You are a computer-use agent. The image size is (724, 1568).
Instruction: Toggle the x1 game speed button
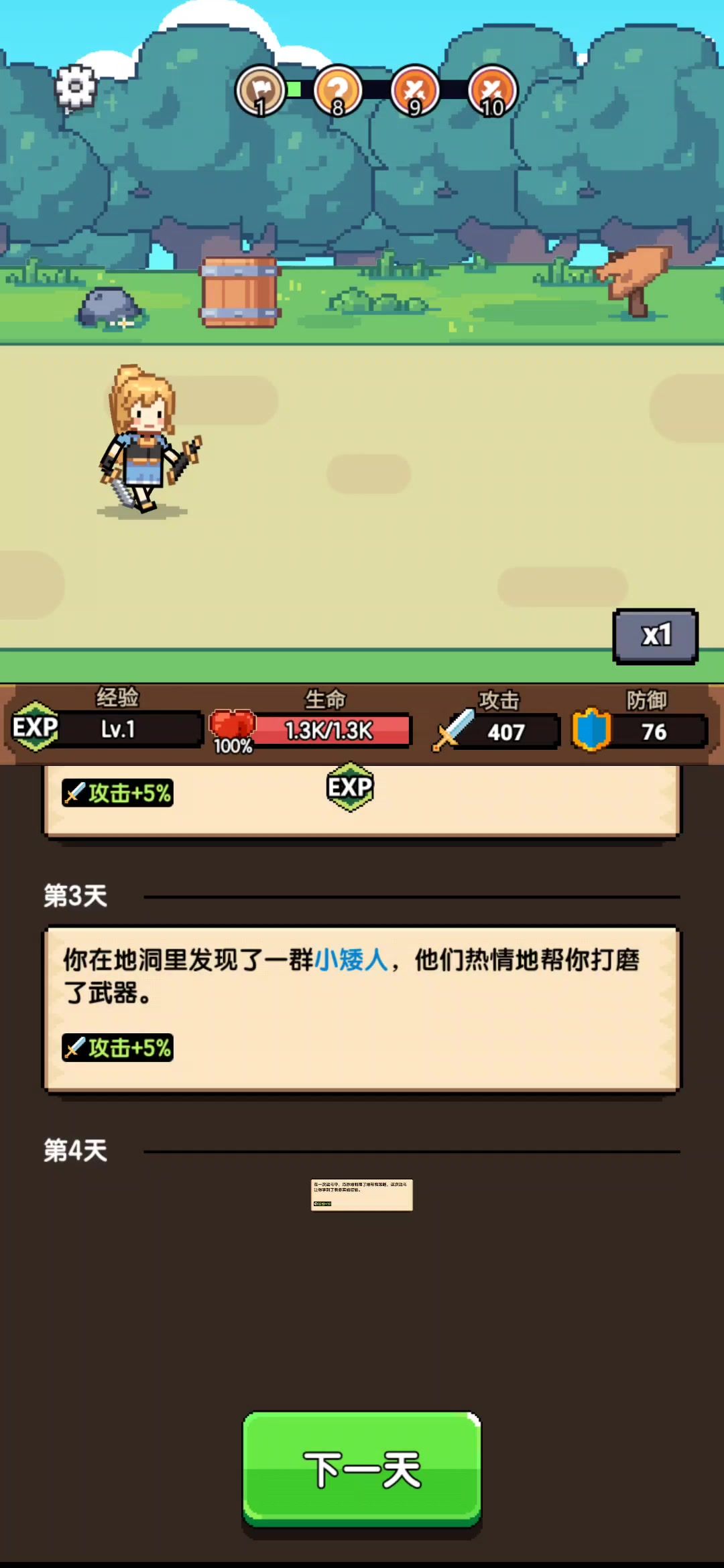coord(655,636)
